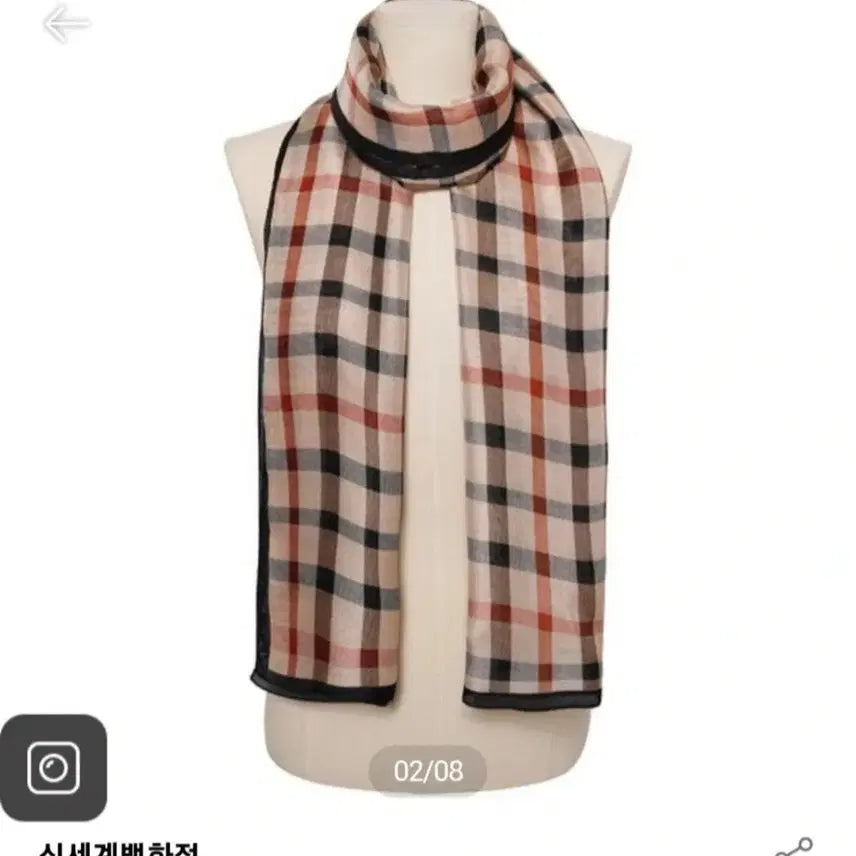Image resolution: width=856 pixels, height=856 pixels.
Task: Open the camera lens search button
Action: pos(53,768)
